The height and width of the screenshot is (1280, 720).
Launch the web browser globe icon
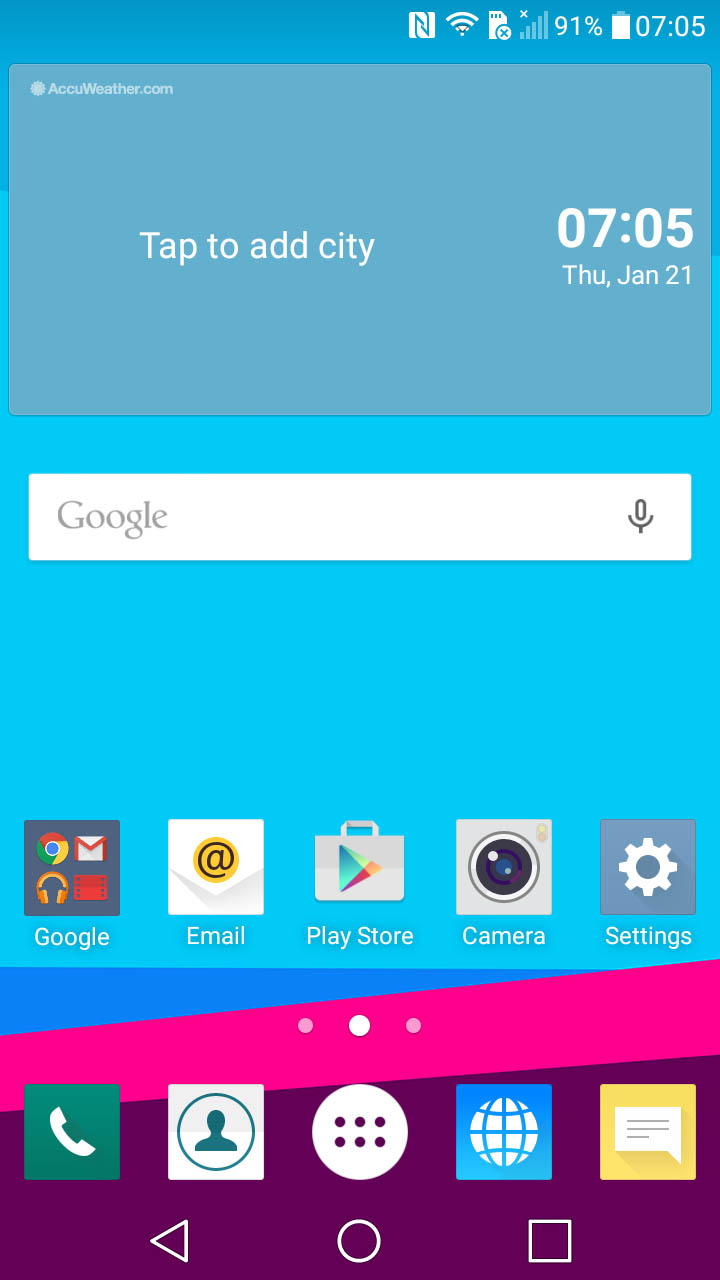coord(504,1132)
